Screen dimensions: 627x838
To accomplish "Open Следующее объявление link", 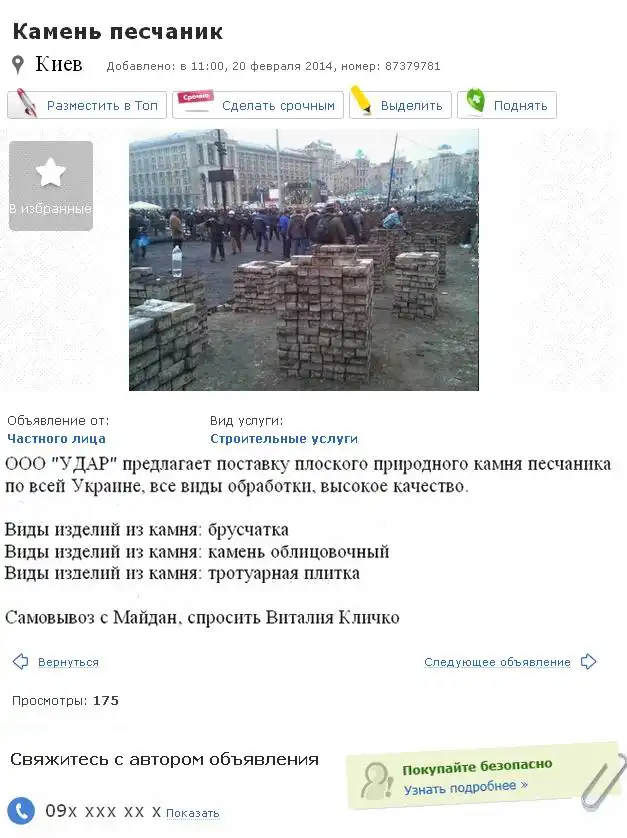I will tap(497, 662).
